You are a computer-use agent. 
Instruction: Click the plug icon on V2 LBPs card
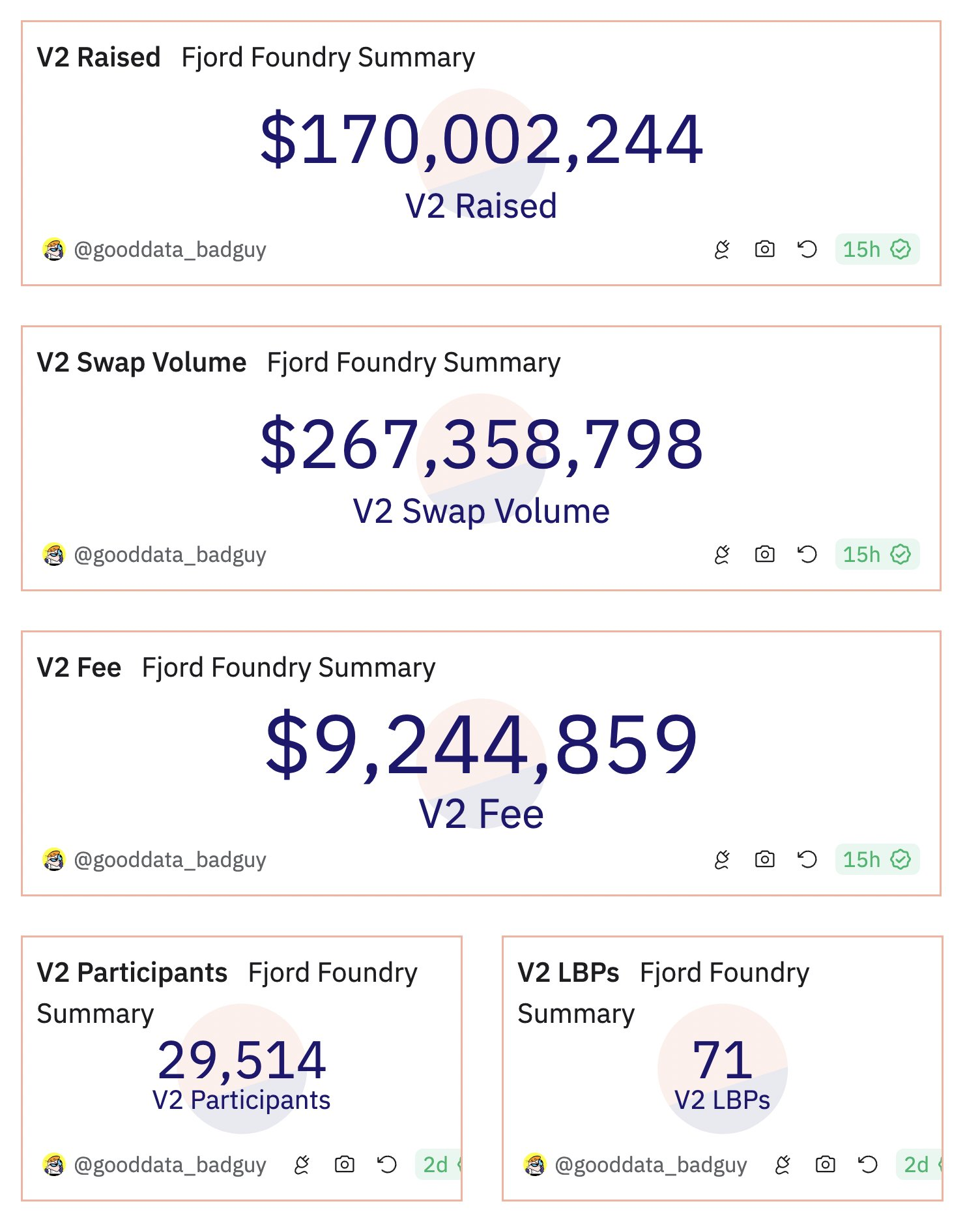click(x=782, y=1165)
